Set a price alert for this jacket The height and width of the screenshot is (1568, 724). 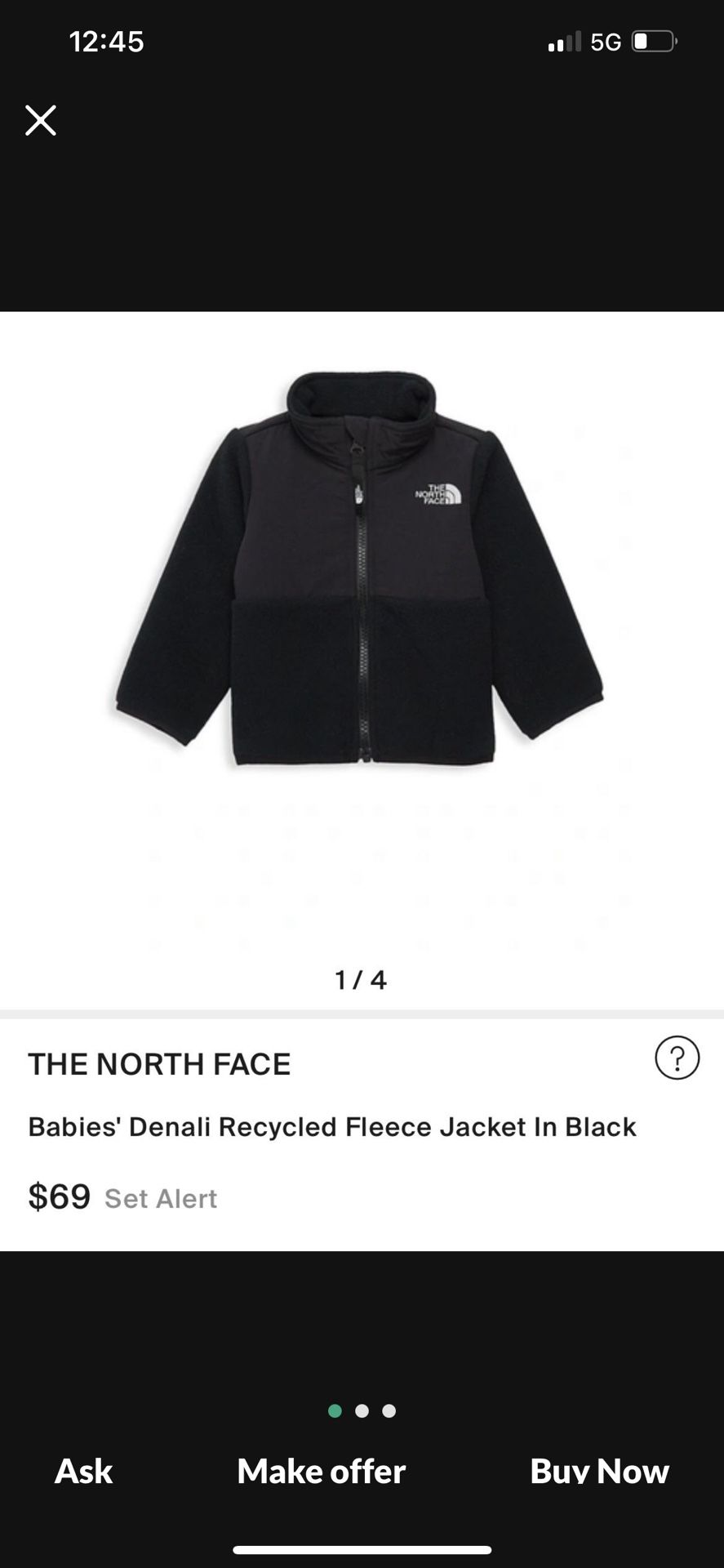click(x=161, y=1198)
